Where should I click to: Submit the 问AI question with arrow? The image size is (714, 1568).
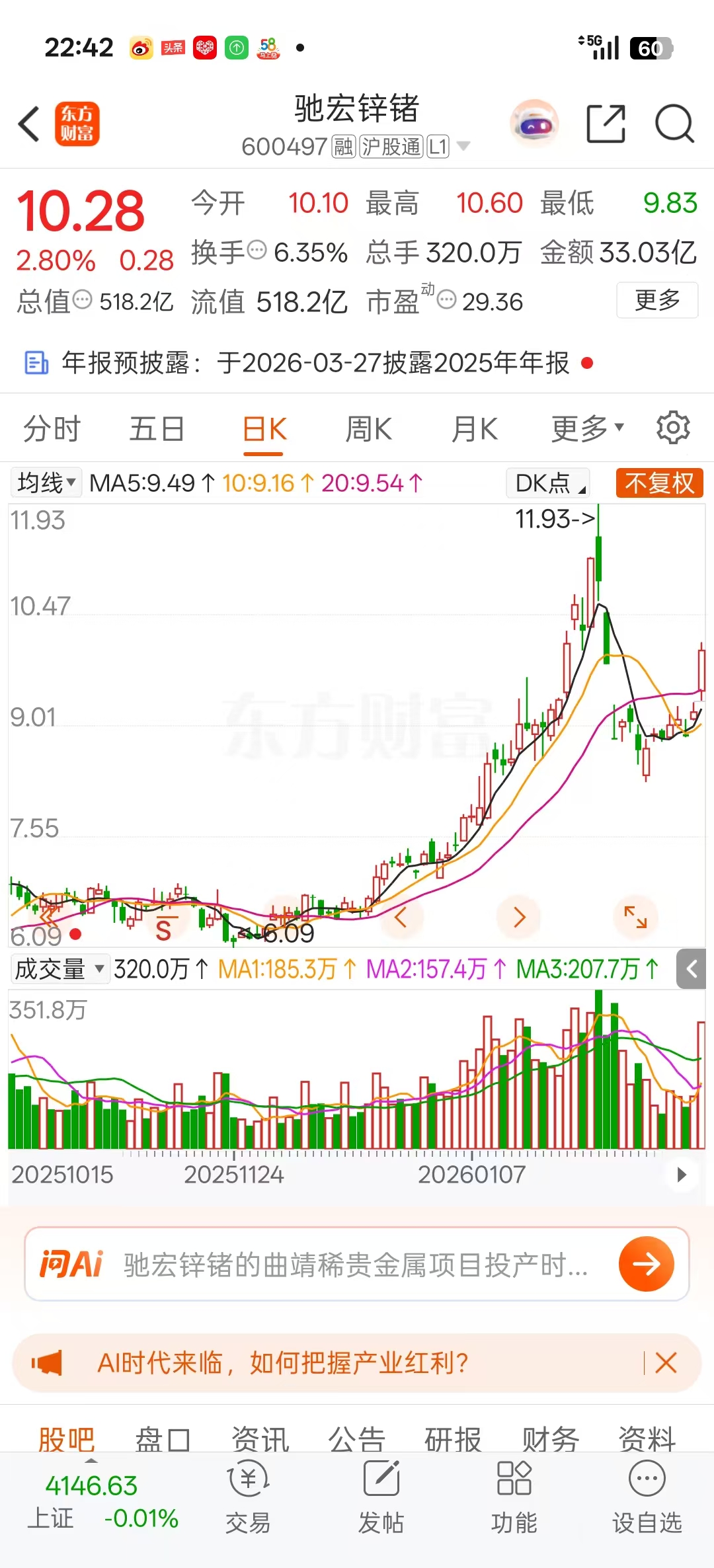pyautogui.click(x=646, y=1264)
